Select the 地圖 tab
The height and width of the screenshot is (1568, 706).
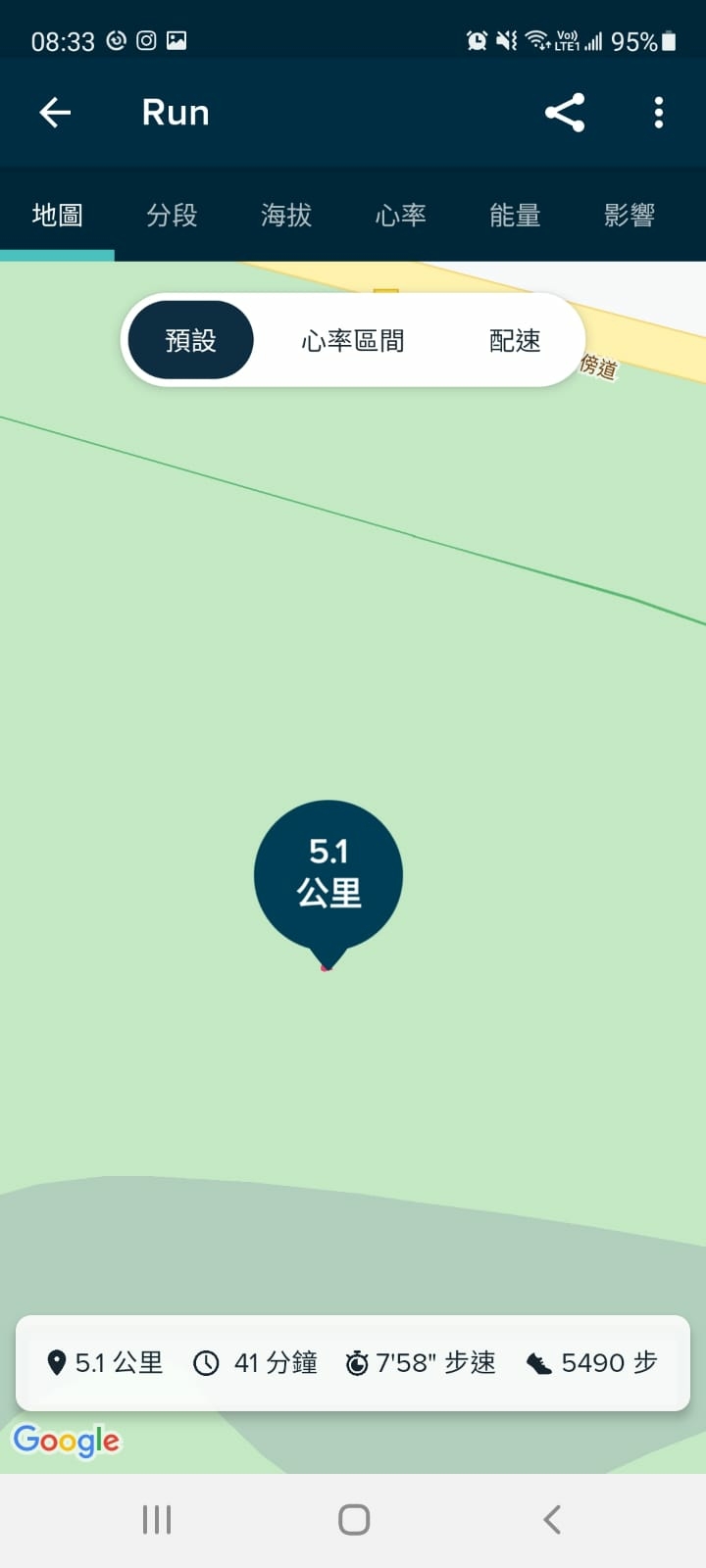click(x=57, y=215)
